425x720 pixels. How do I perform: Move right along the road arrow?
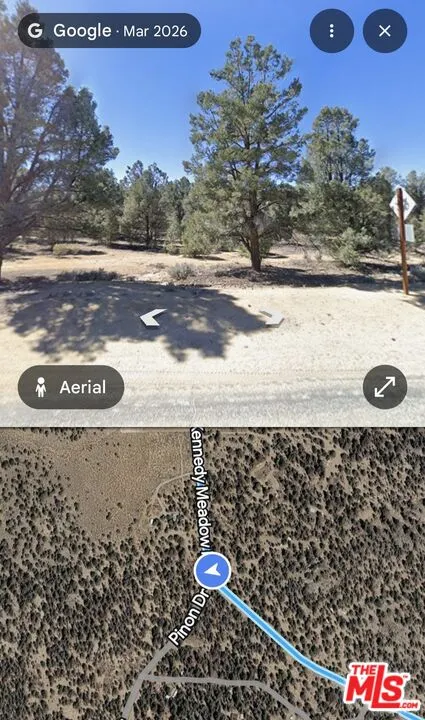(x=272, y=317)
